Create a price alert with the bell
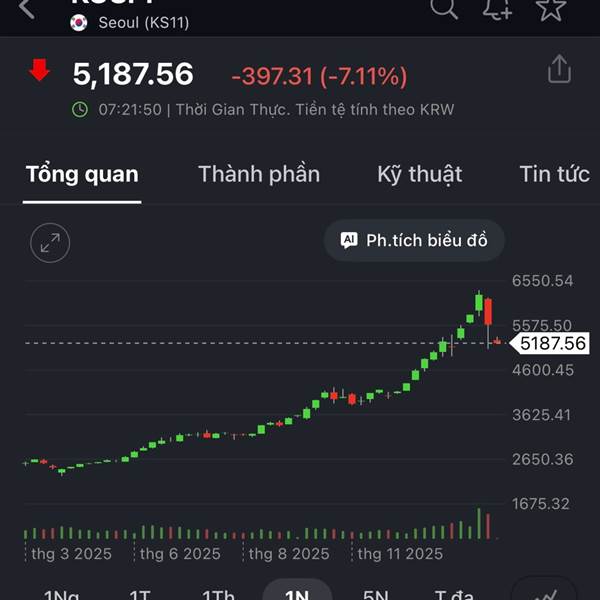The width and height of the screenshot is (600, 600). [x=497, y=8]
